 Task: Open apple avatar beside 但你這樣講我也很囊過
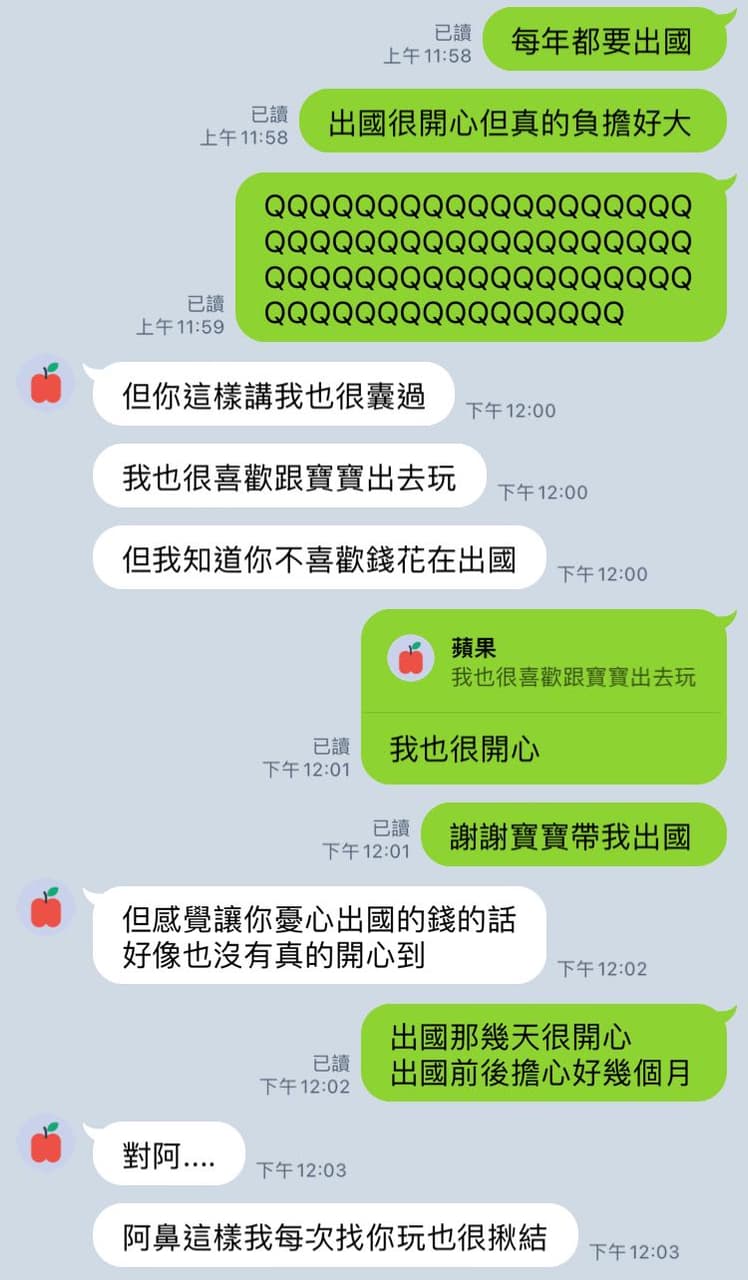(x=46, y=382)
